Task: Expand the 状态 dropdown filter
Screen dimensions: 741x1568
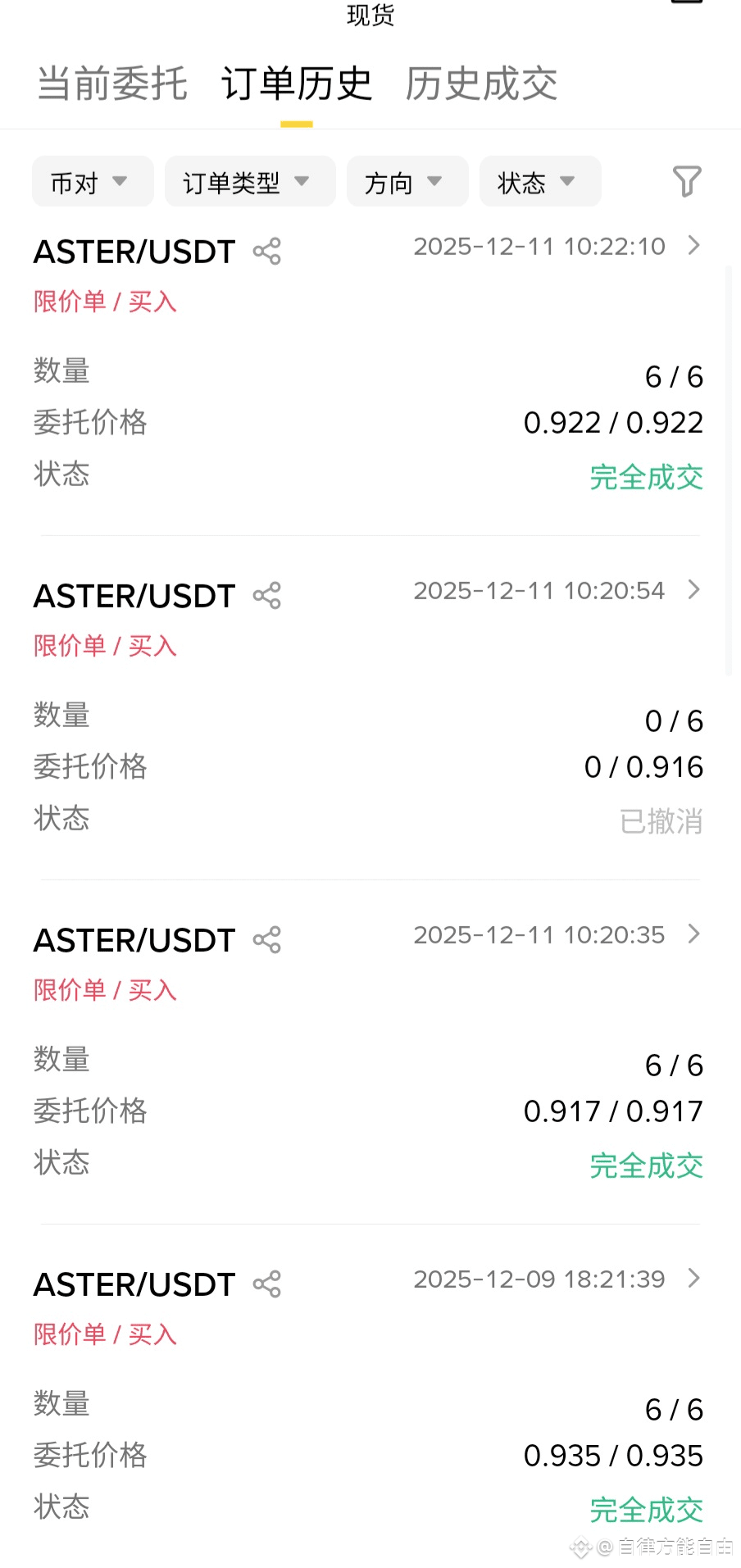Action: tap(539, 182)
